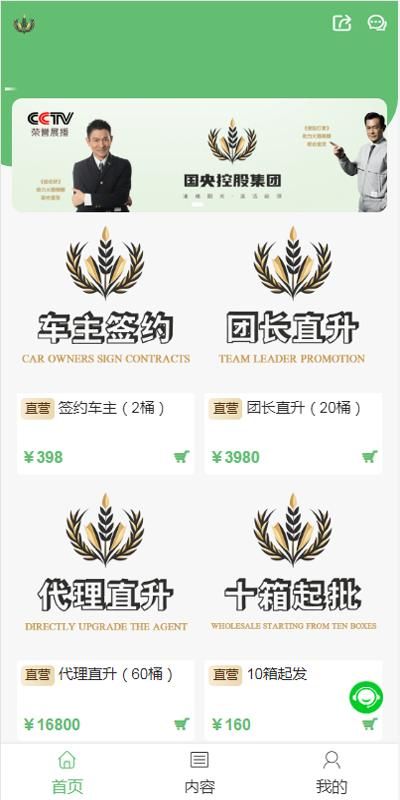Image resolution: width=400 pixels, height=800 pixels.
Task: Switch to the 内容 tab
Action: point(199,772)
